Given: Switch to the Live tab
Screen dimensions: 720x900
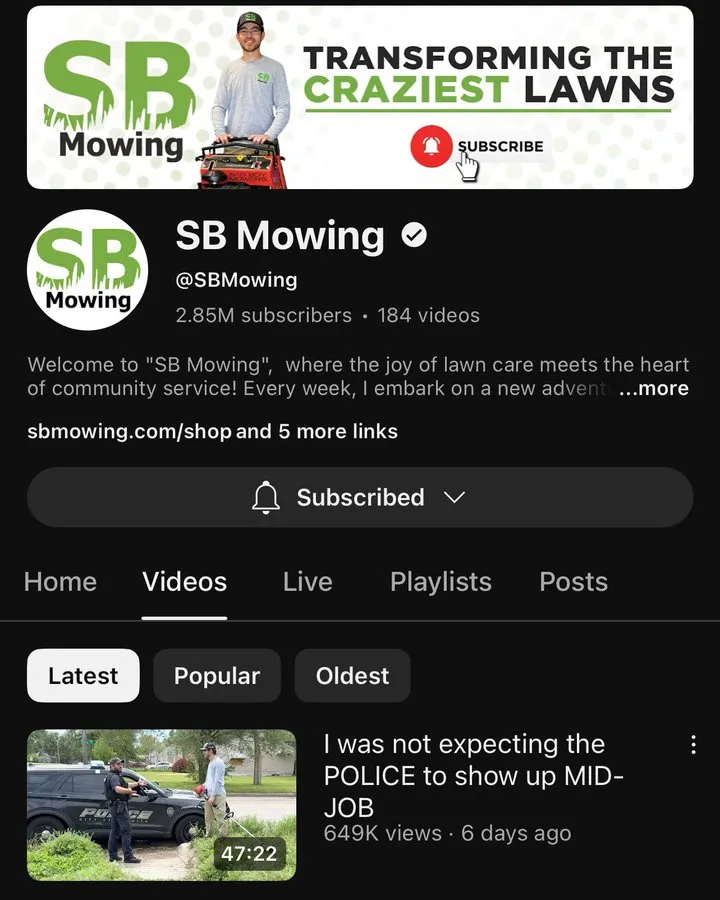Looking at the screenshot, I should click(307, 582).
